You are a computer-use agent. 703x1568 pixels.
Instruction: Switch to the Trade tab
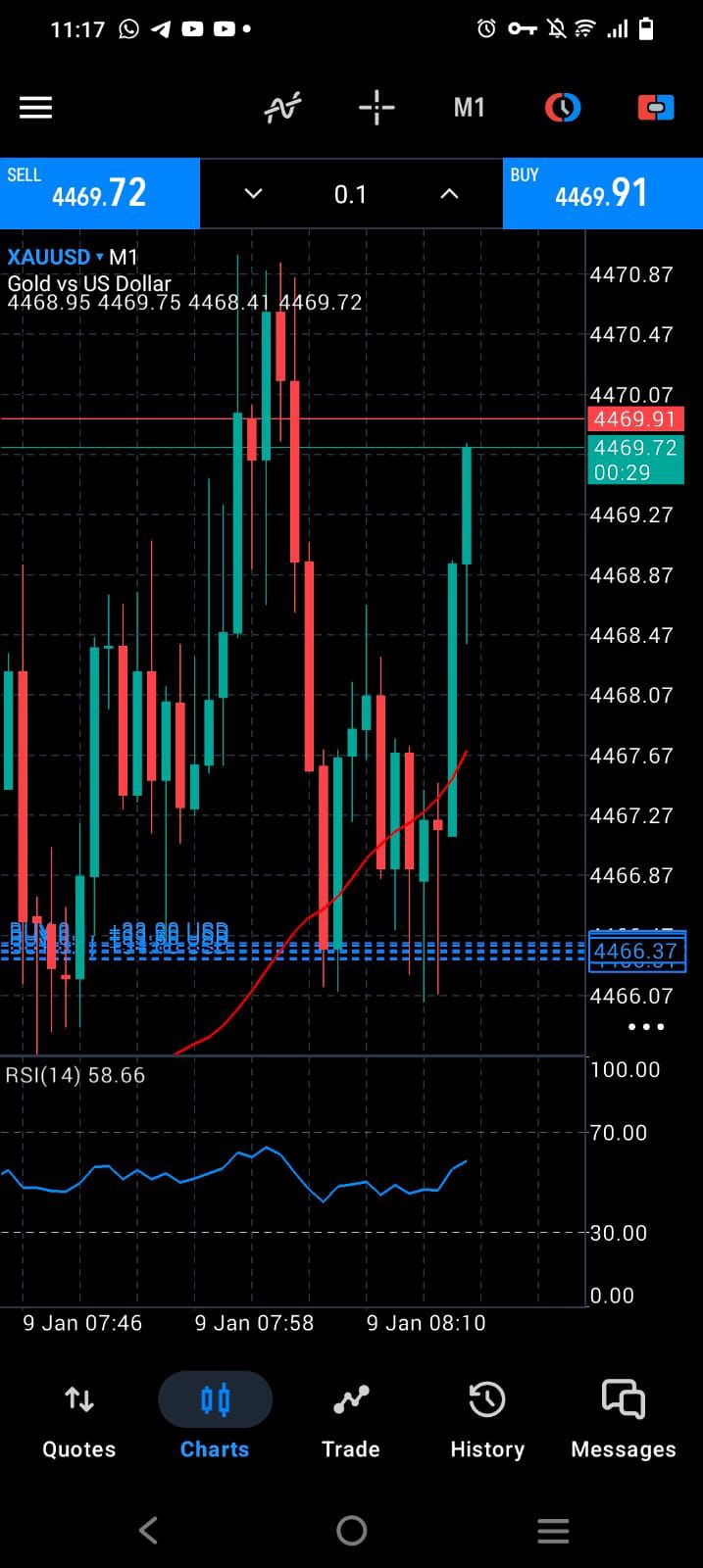click(x=350, y=1418)
